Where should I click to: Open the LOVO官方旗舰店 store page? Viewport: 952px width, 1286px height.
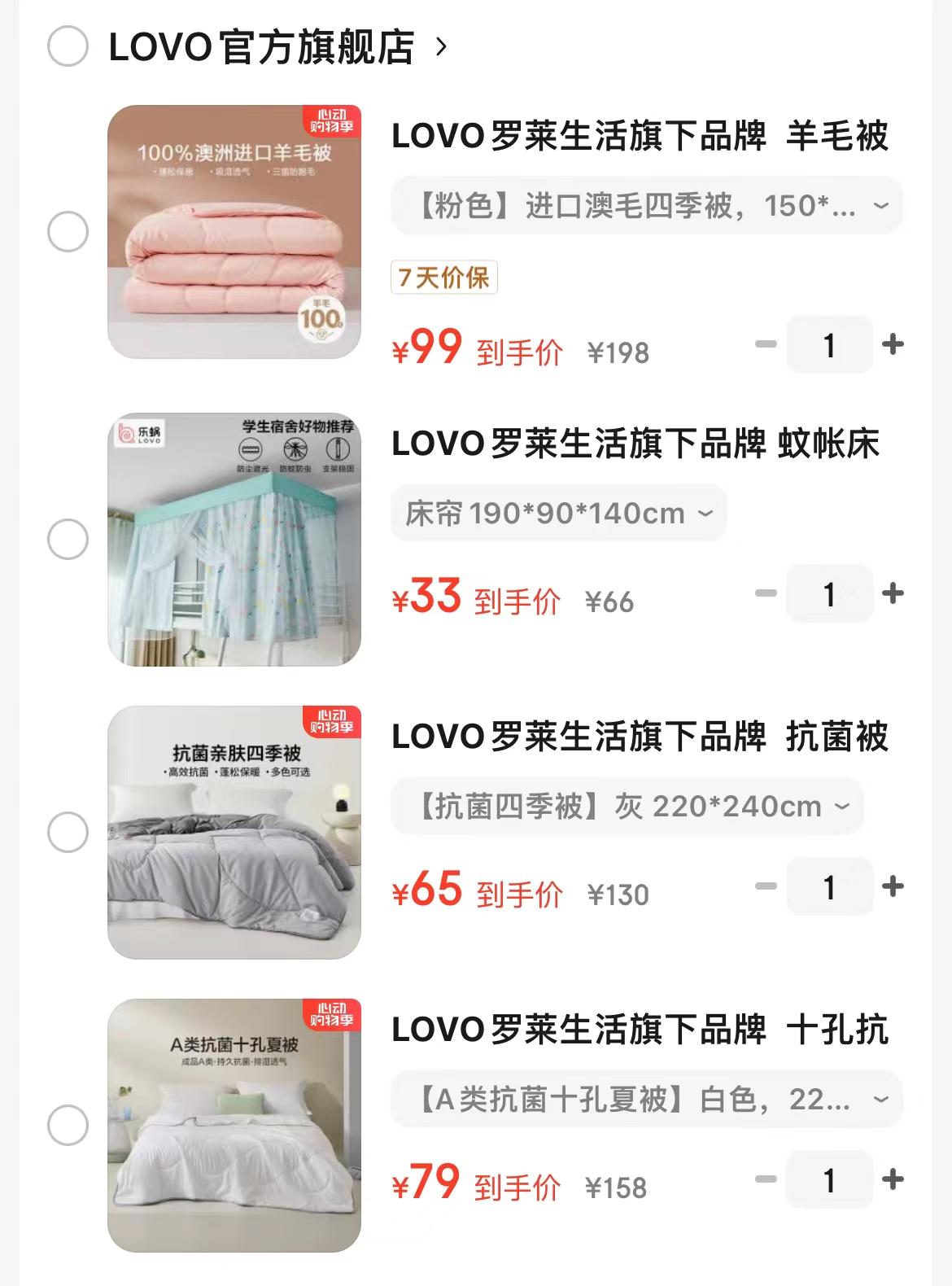click(x=277, y=46)
